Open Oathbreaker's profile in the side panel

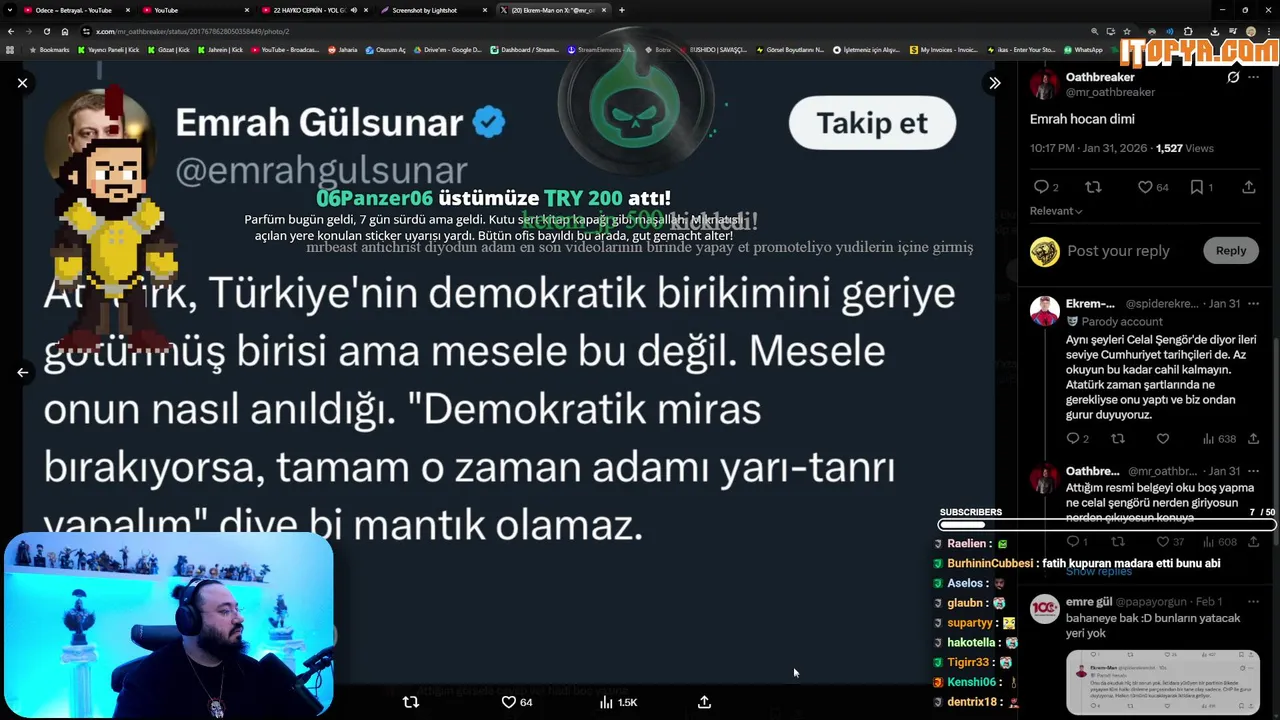coord(1099,77)
